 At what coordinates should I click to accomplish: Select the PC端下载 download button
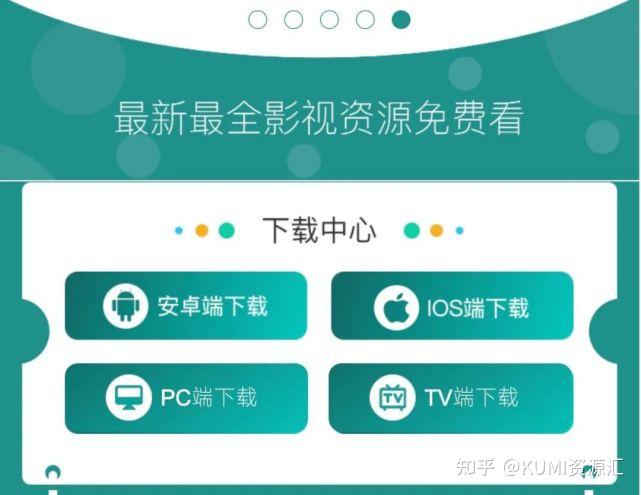pyautogui.click(x=186, y=398)
